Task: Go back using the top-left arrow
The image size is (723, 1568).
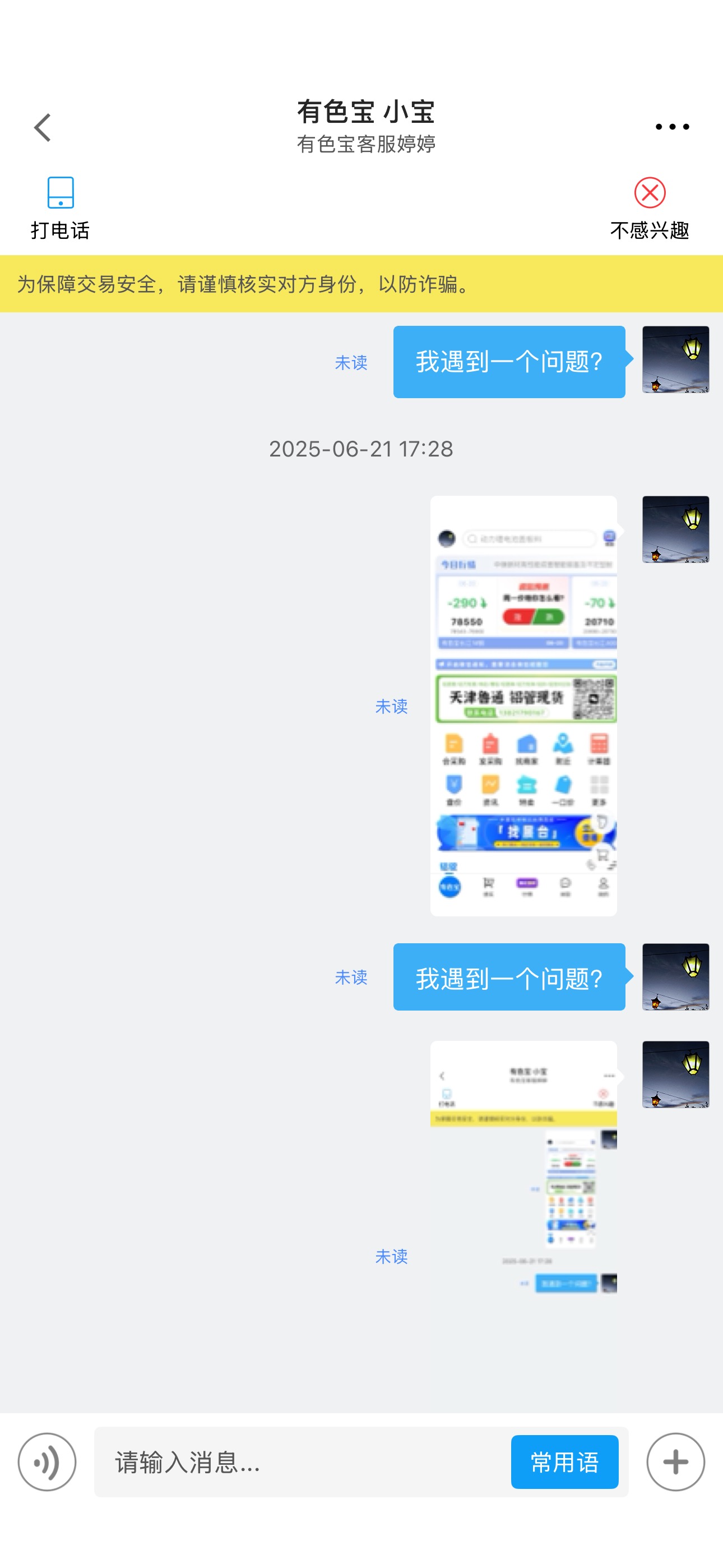Action: [x=42, y=127]
